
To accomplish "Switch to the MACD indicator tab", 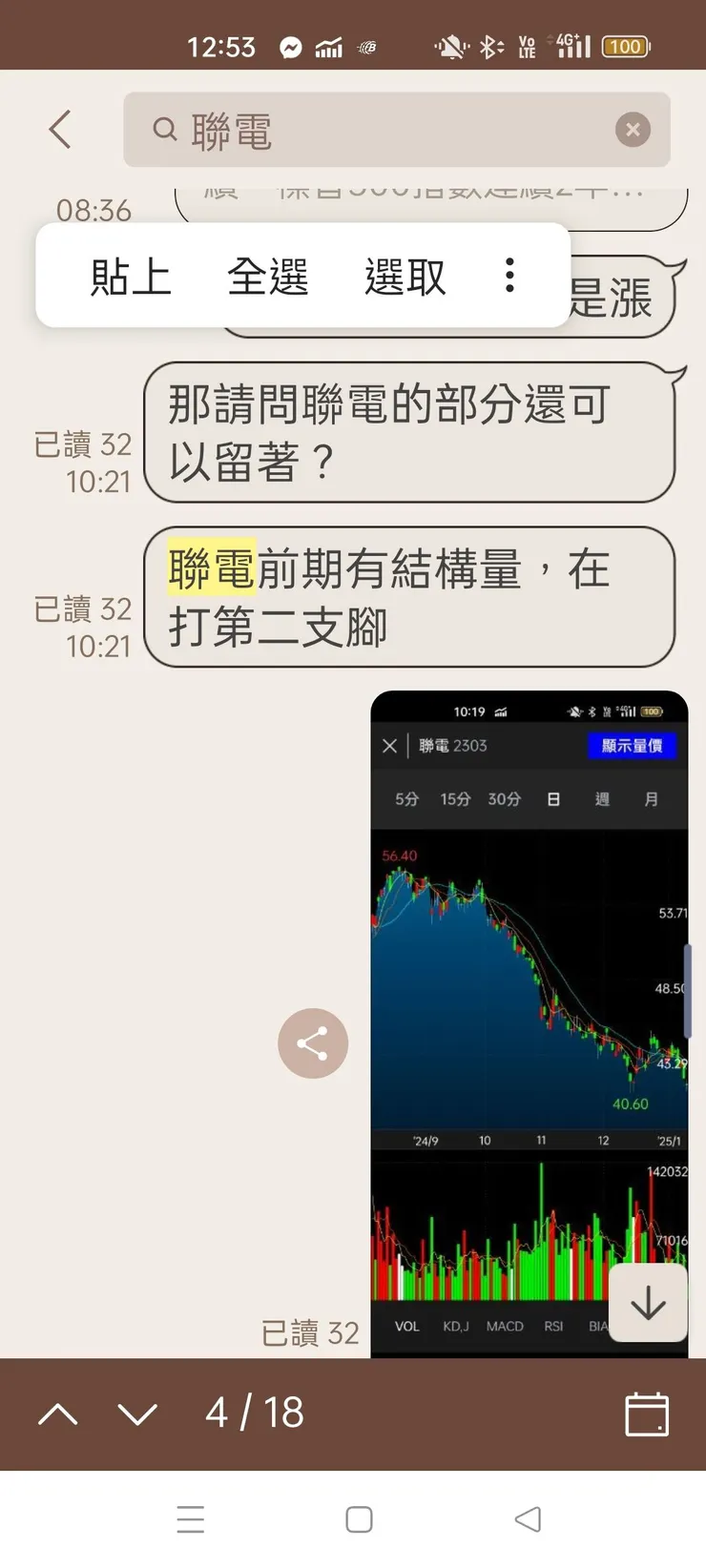I will (505, 1326).
